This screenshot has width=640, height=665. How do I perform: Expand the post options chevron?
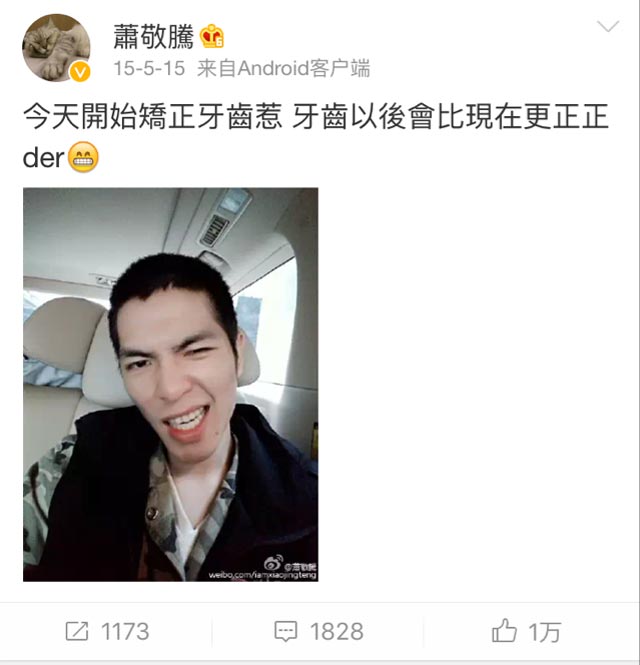tap(608, 27)
